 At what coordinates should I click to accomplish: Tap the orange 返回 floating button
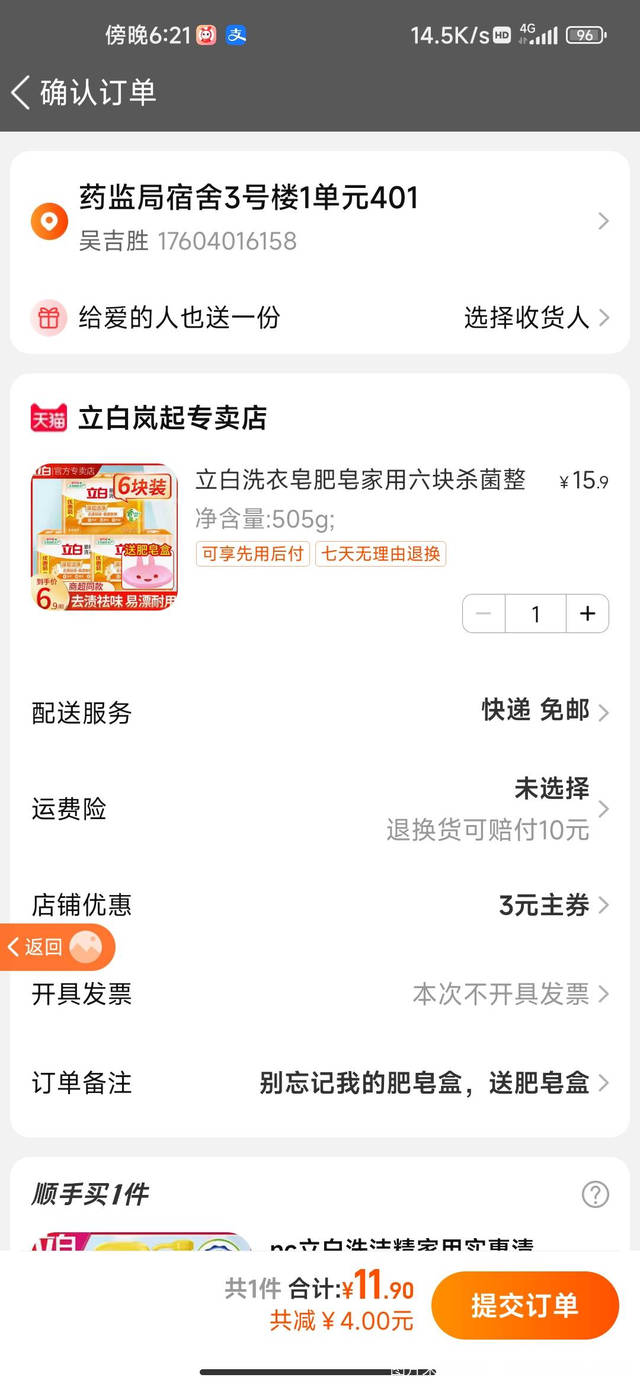point(56,947)
